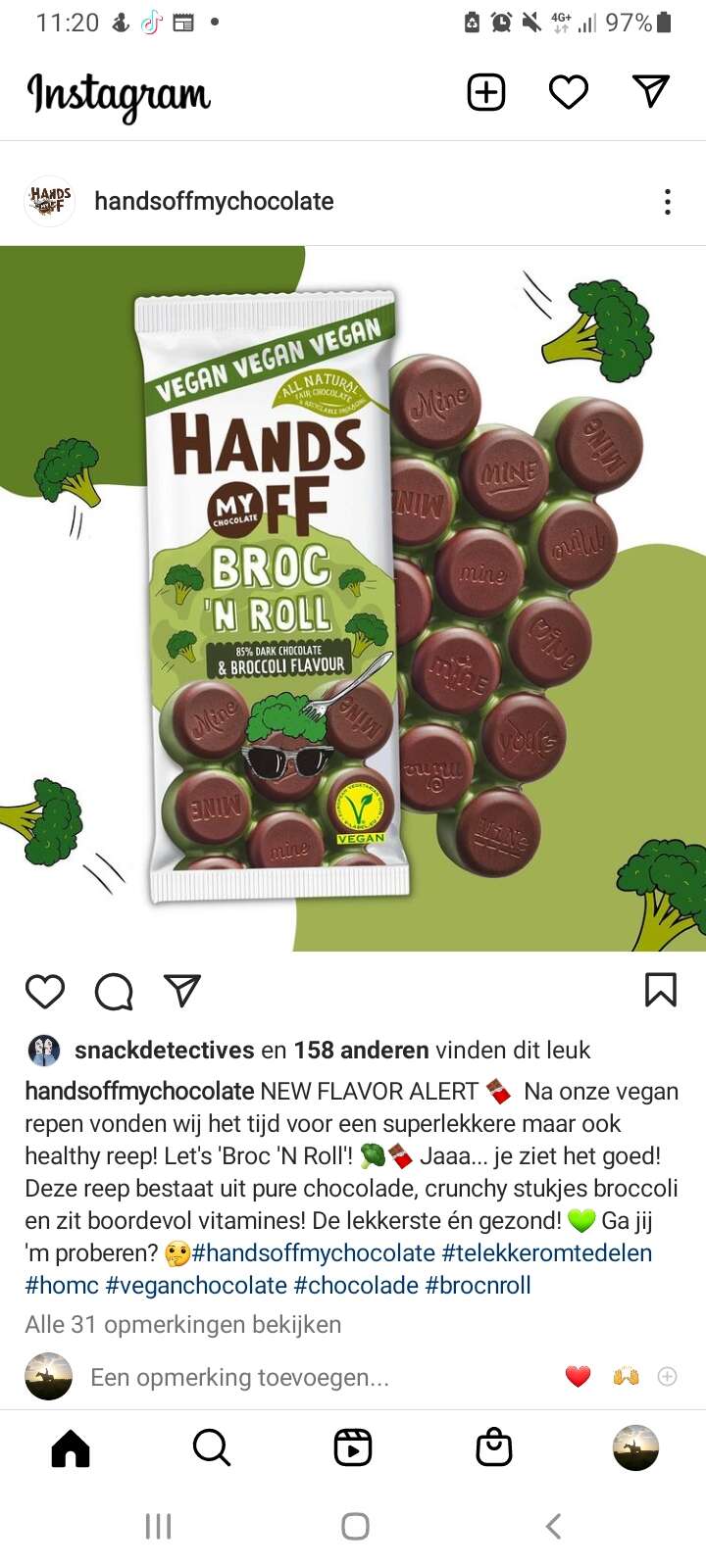
Task: Open snackdetectives from the likes line
Action: pos(165,1051)
